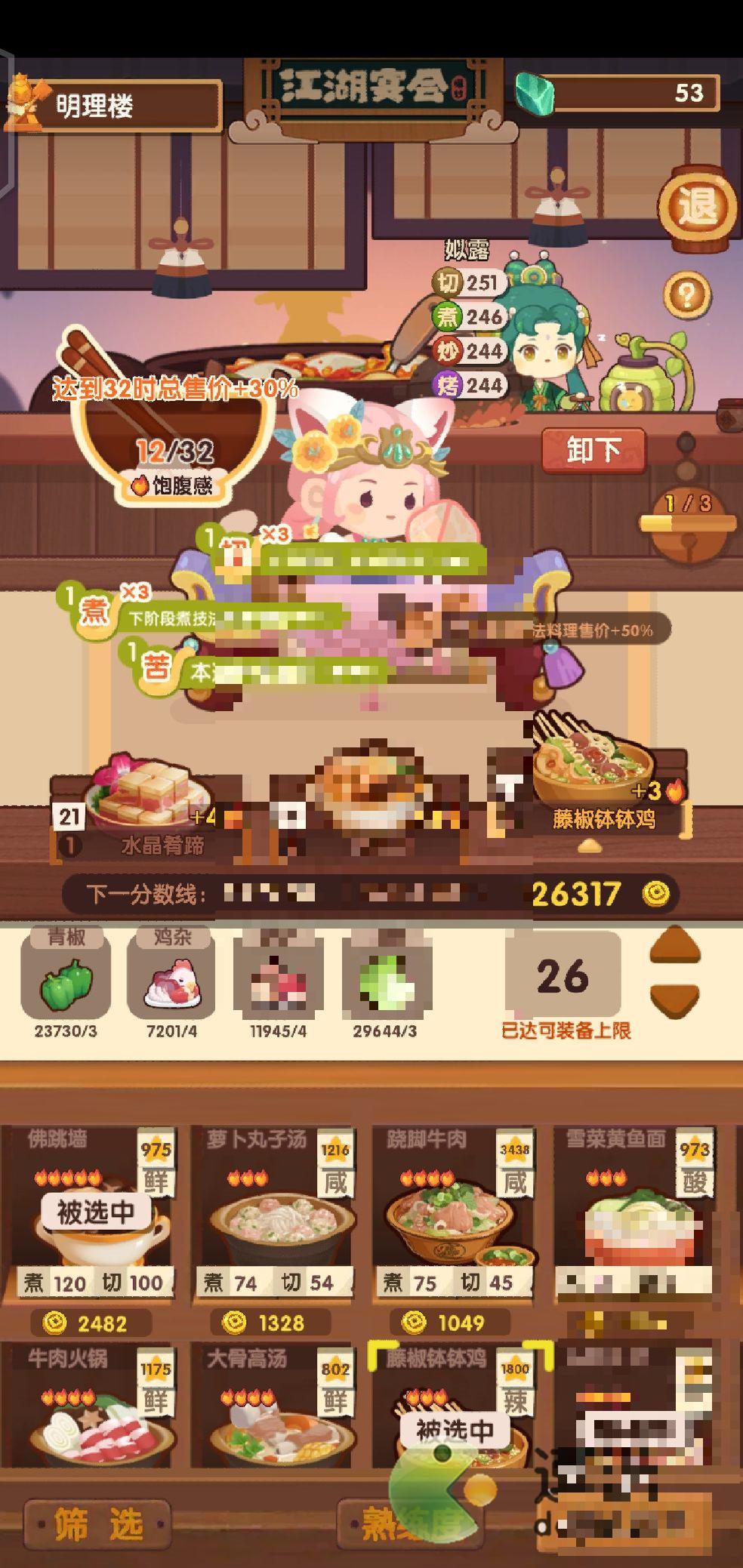The image size is (743, 1568).
Task: Select the 牛肉火锅 dish card
Action: [92, 1406]
